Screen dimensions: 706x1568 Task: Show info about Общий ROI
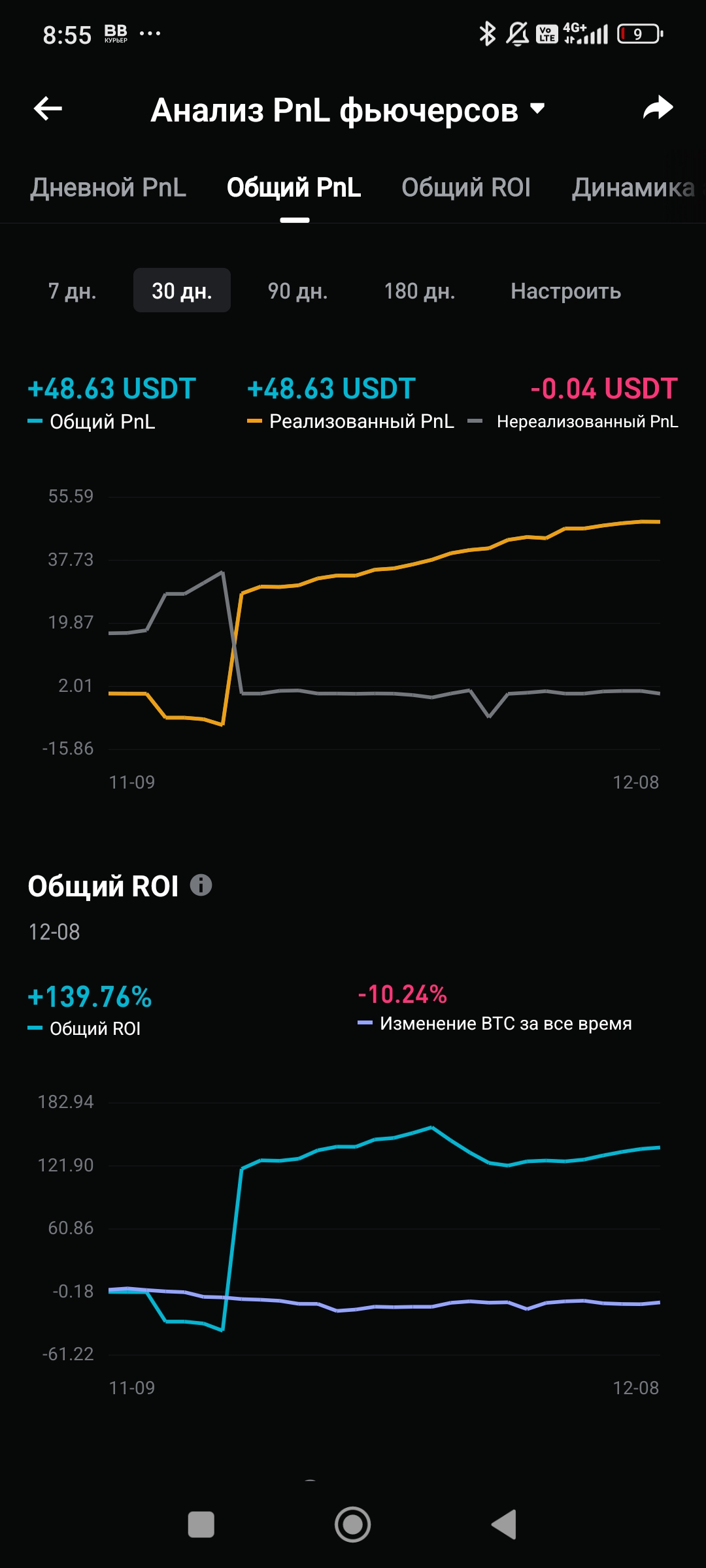click(201, 885)
